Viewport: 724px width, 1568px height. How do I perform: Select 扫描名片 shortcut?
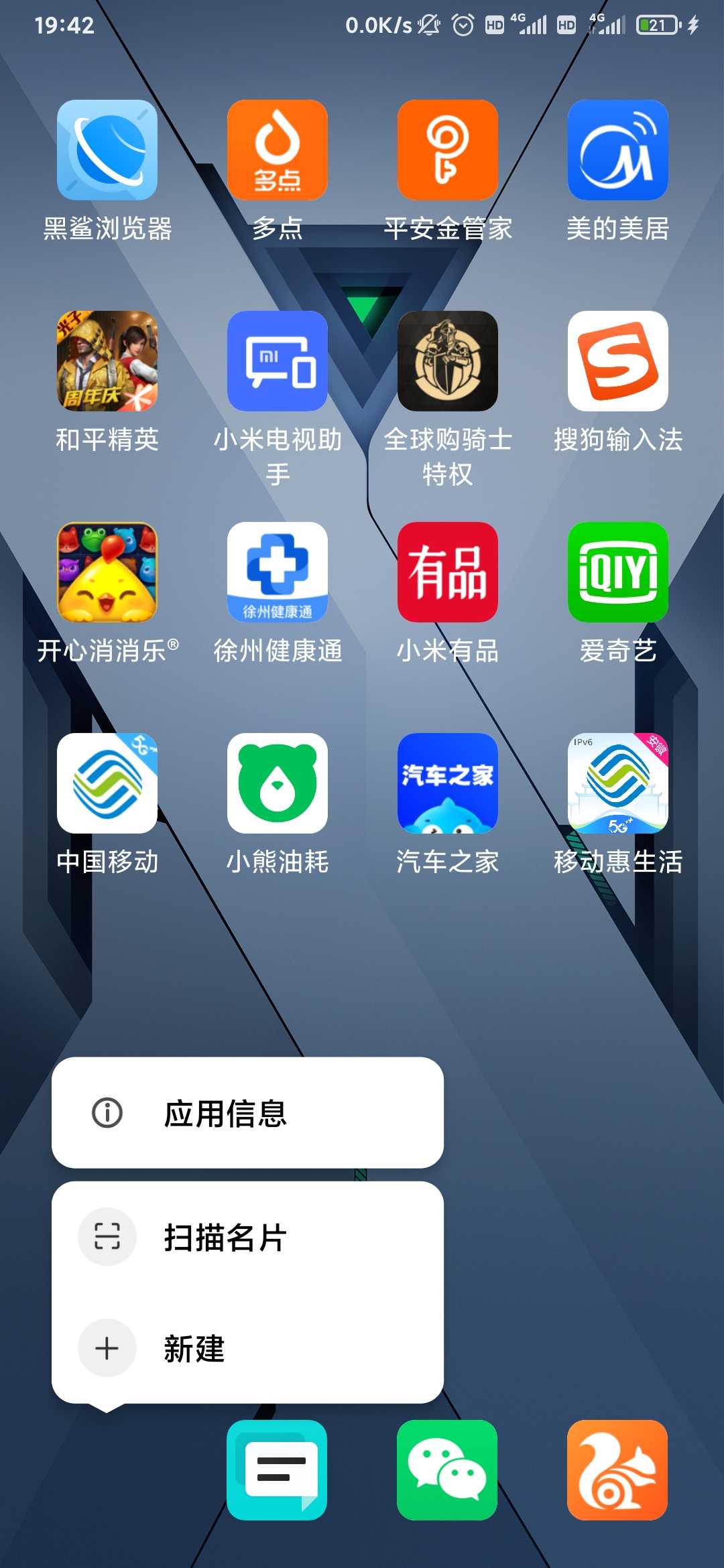tap(247, 1237)
